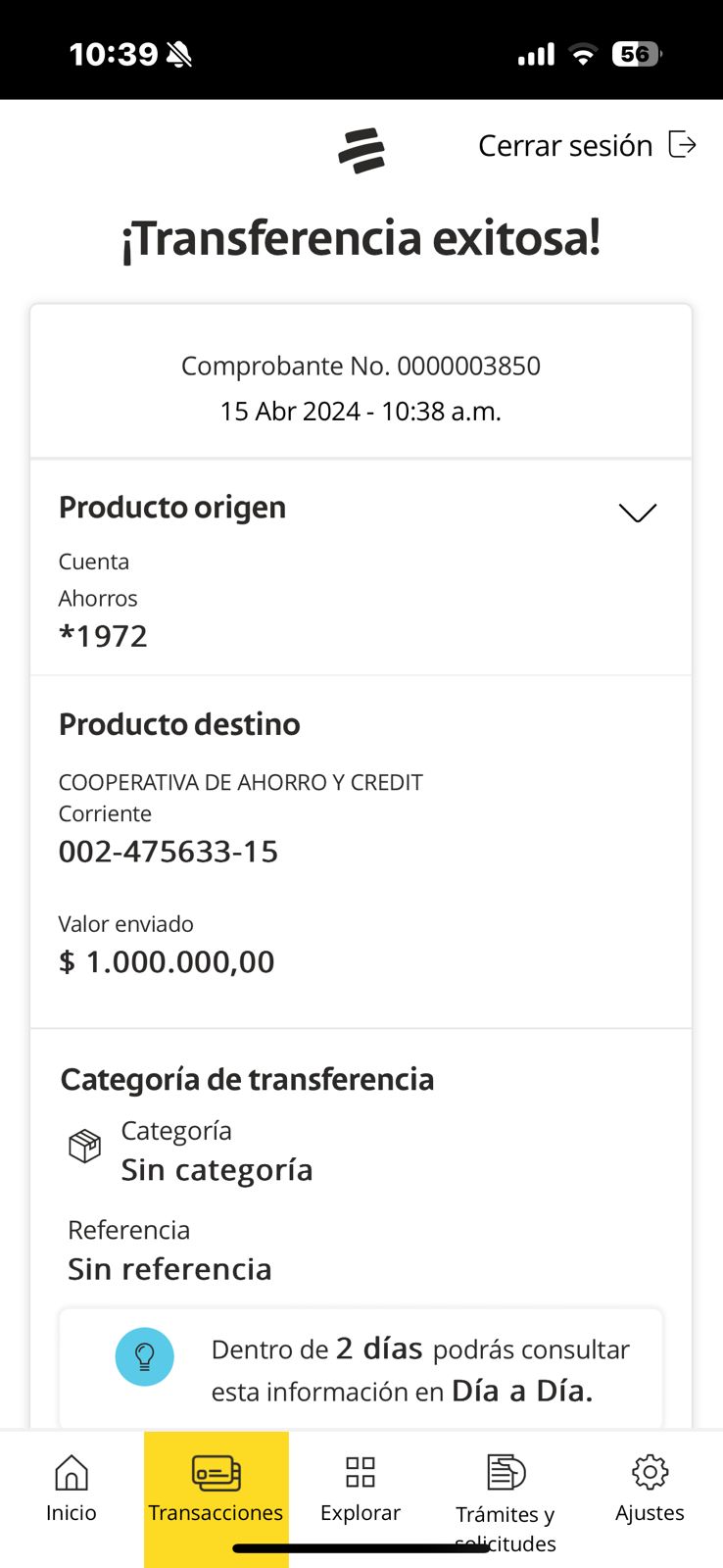723x1568 pixels.
Task: Tap Cerrar sesión to log out
Action: pos(586,146)
